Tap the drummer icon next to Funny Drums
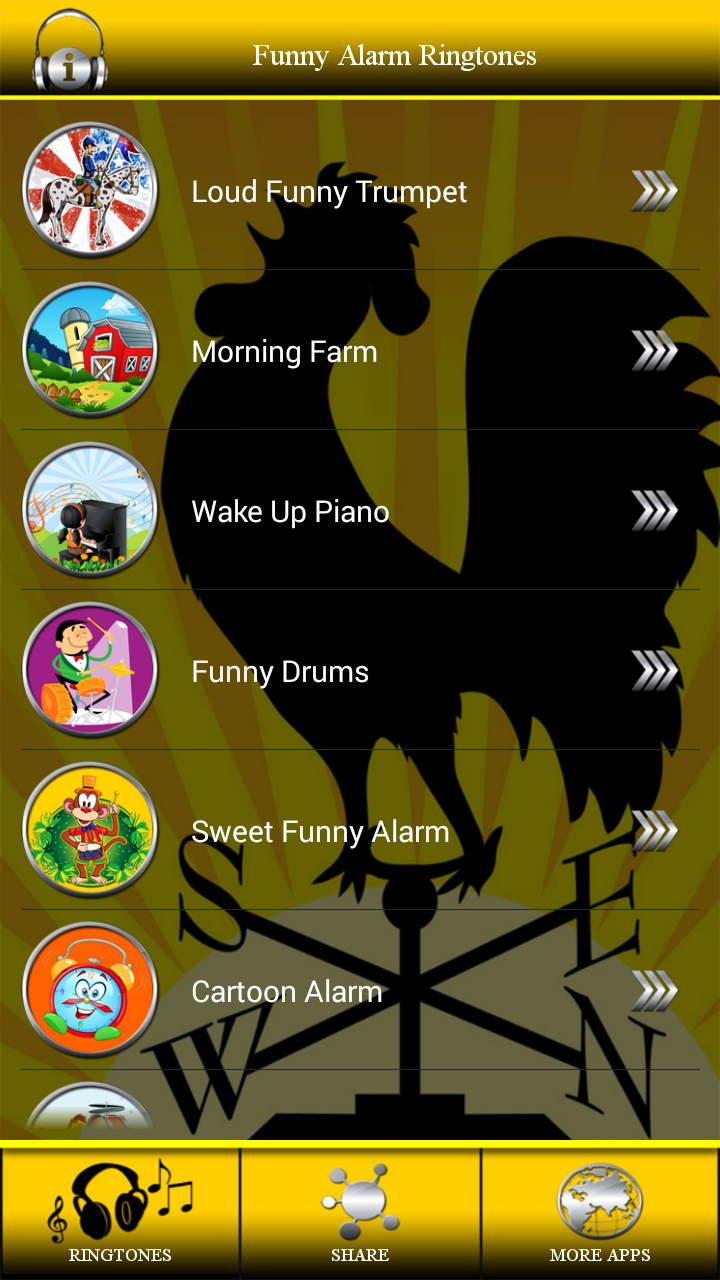 click(90, 670)
